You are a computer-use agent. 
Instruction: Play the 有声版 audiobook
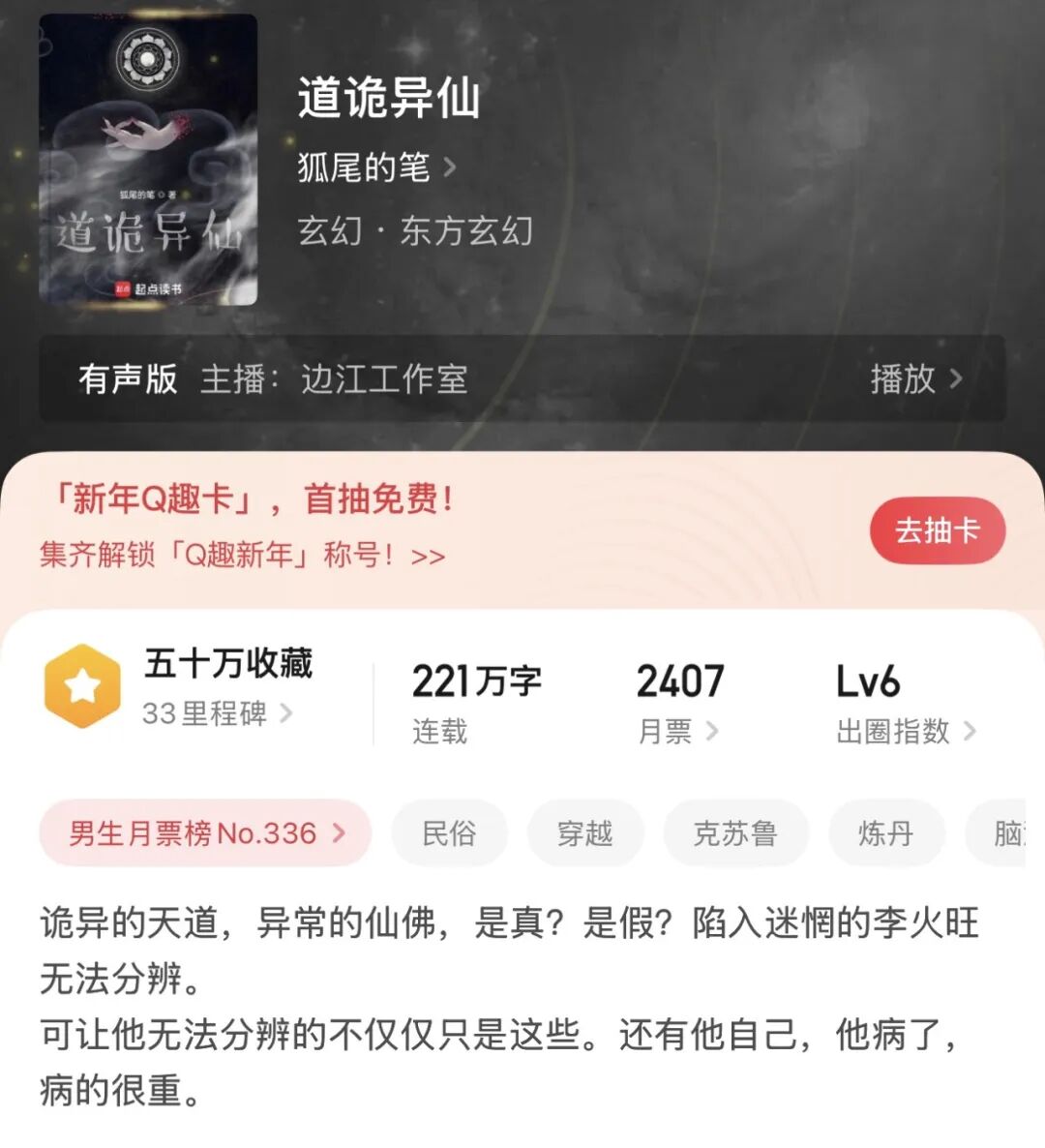[x=914, y=378]
